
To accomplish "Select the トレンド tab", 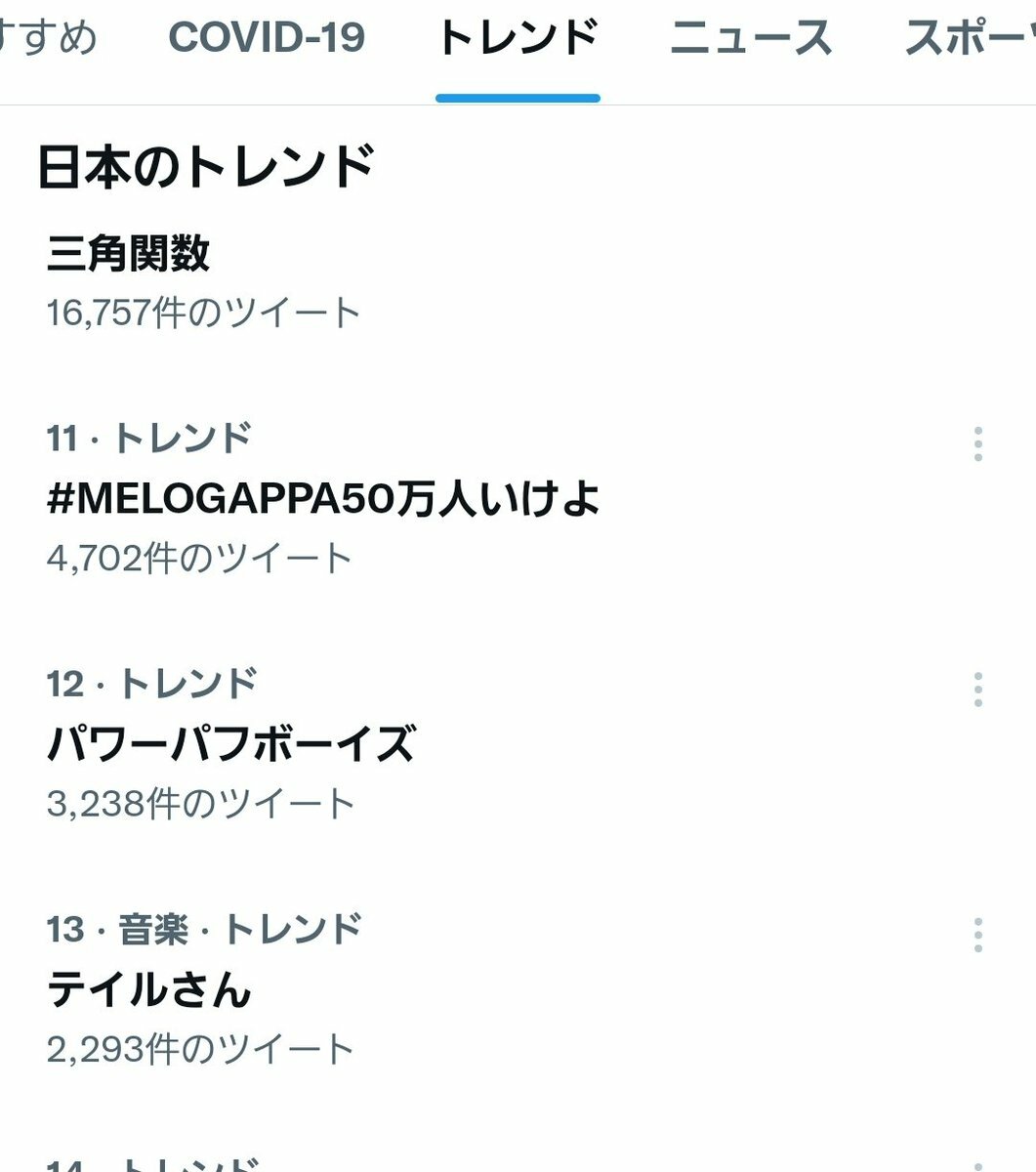I will coord(518,39).
